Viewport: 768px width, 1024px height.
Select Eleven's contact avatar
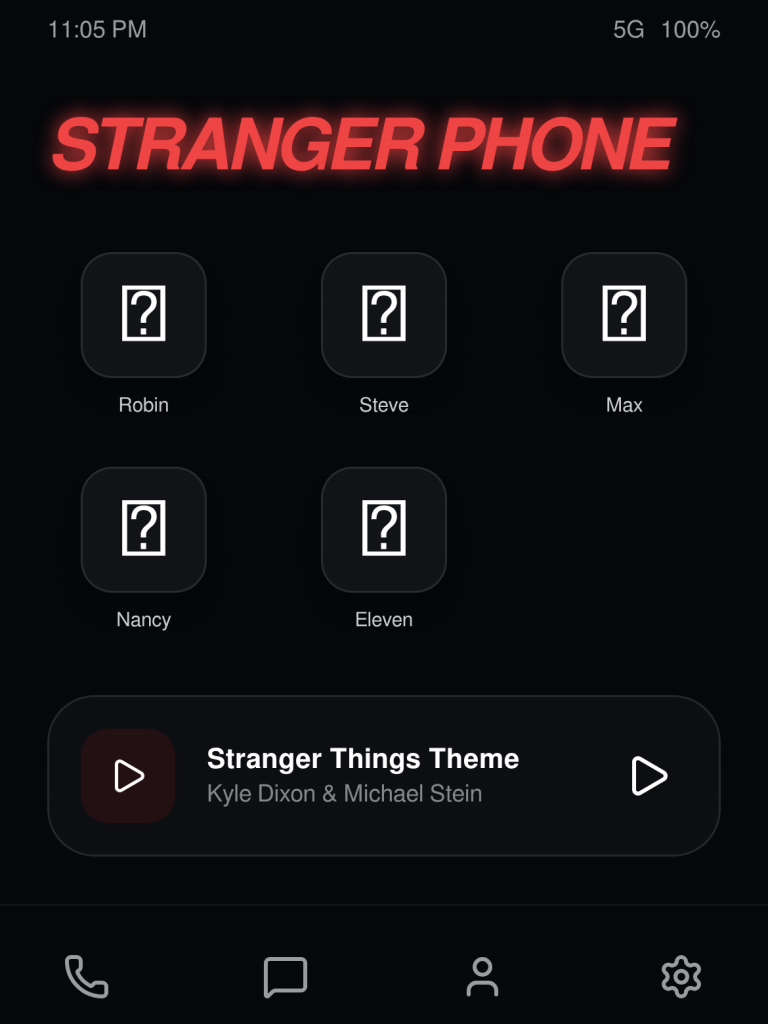point(383,529)
